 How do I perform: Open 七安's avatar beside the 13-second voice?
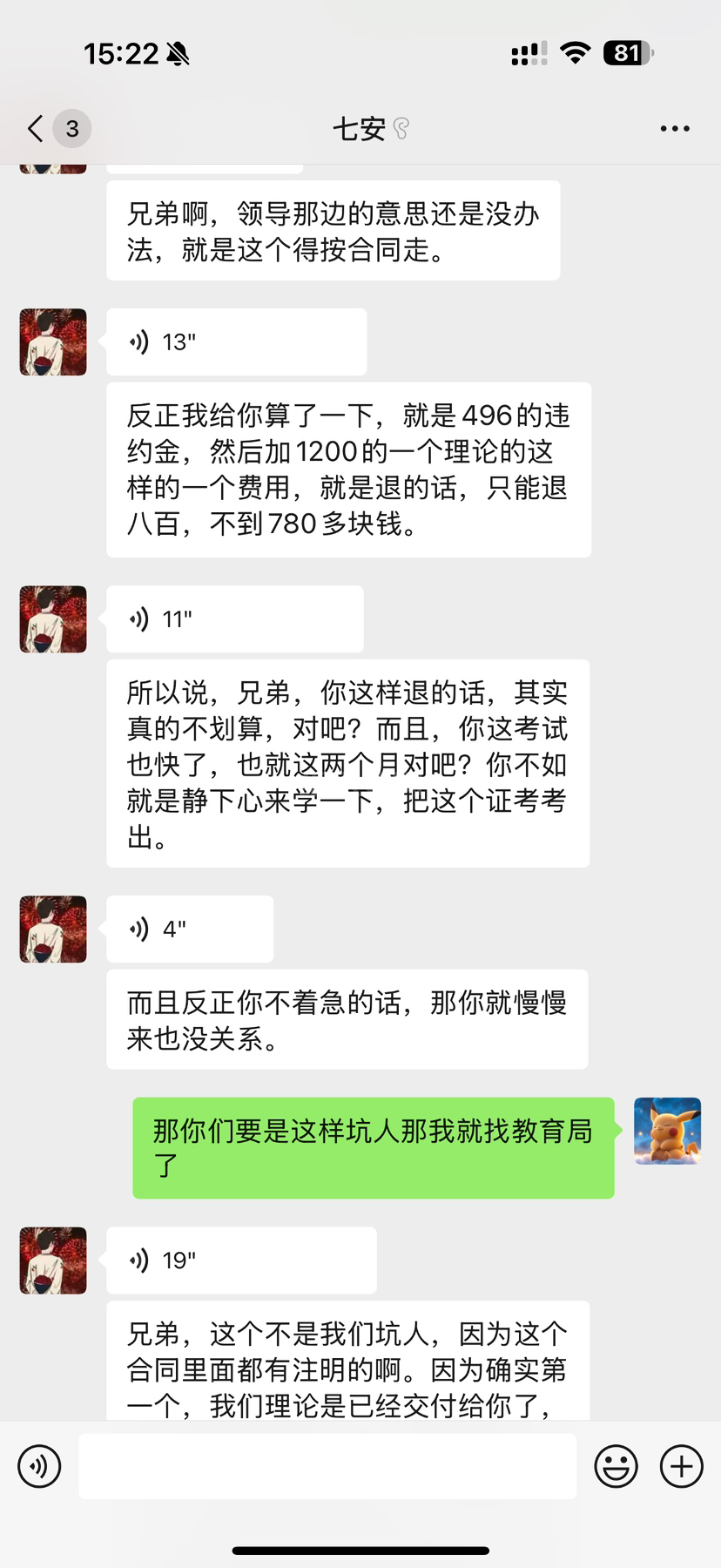(53, 342)
